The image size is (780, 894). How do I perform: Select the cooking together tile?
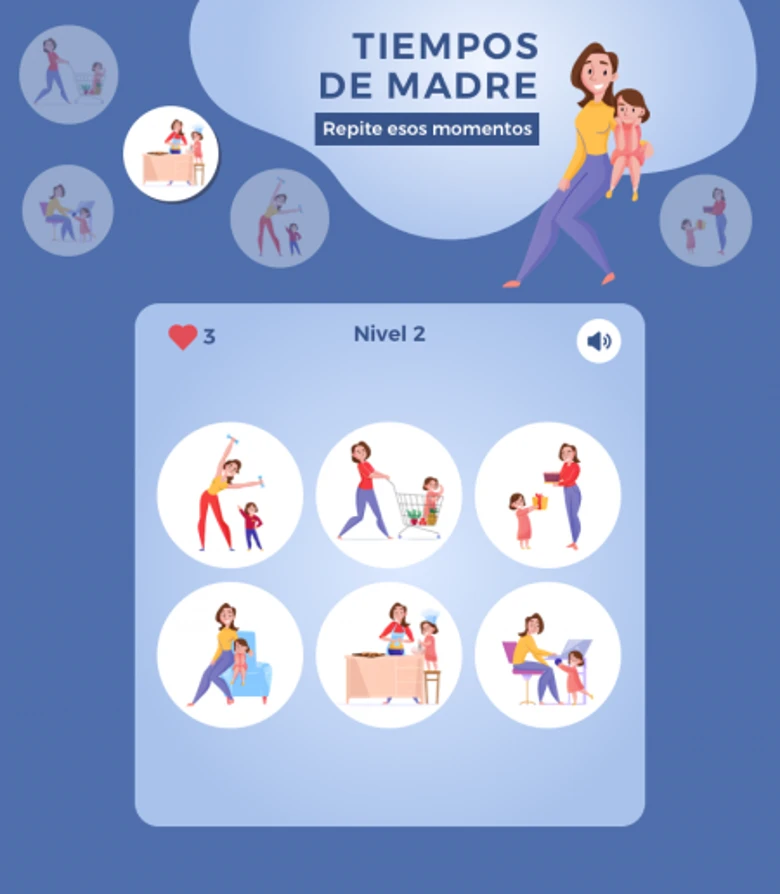[x=390, y=656]
